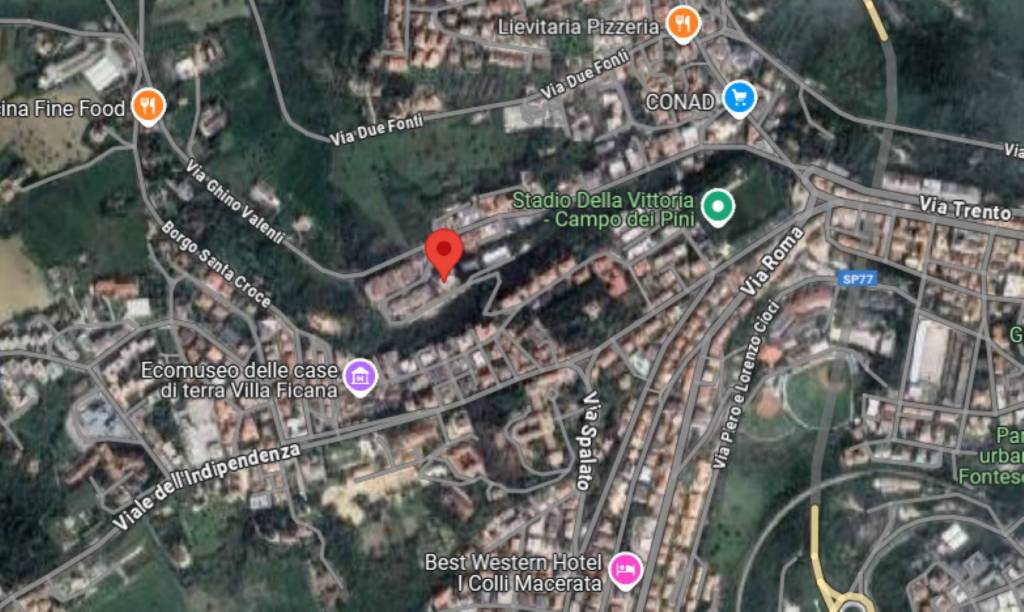Open Stadio Della Vittoria place marker
The height and width of the screenshot is (612, 1024).
(717, 207)
